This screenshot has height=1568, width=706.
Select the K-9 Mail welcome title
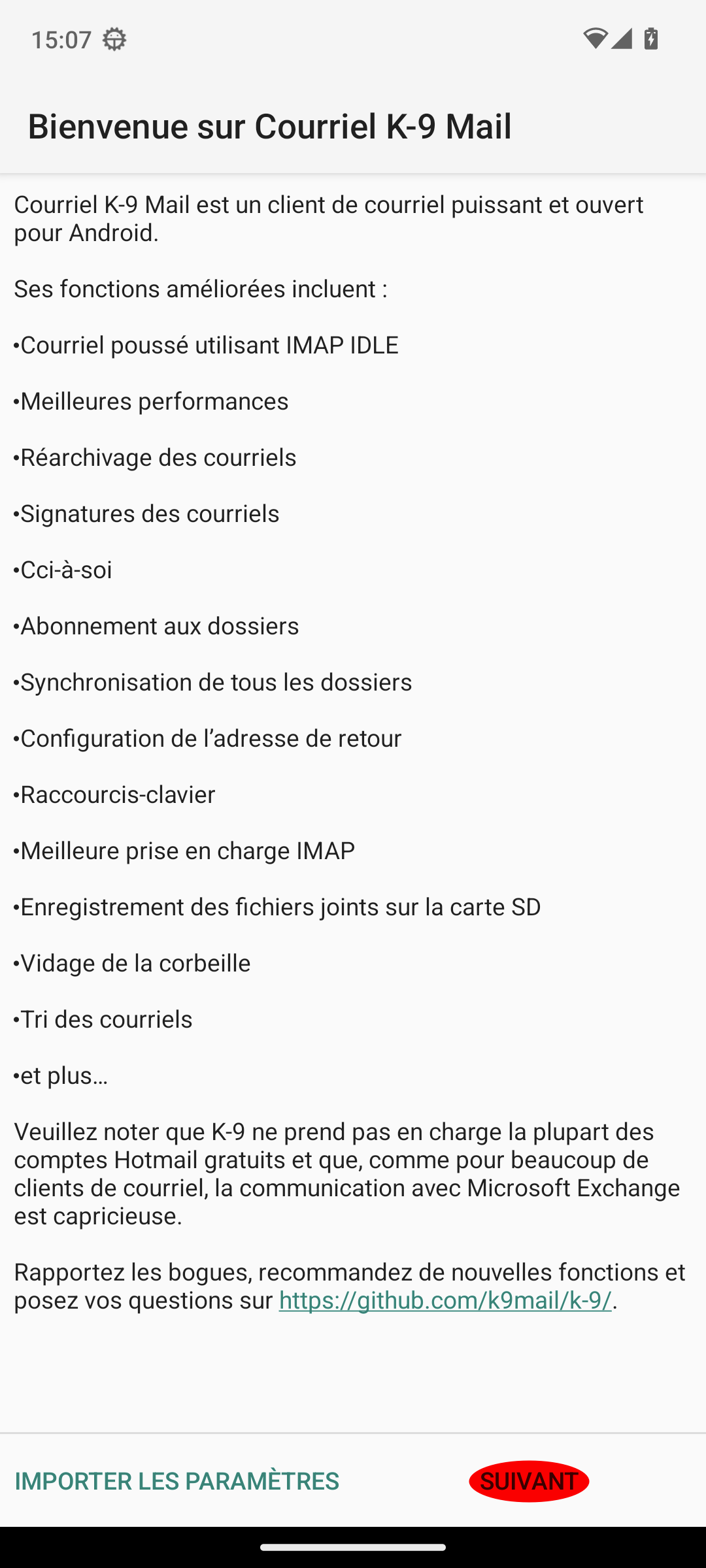pos(269,127)
